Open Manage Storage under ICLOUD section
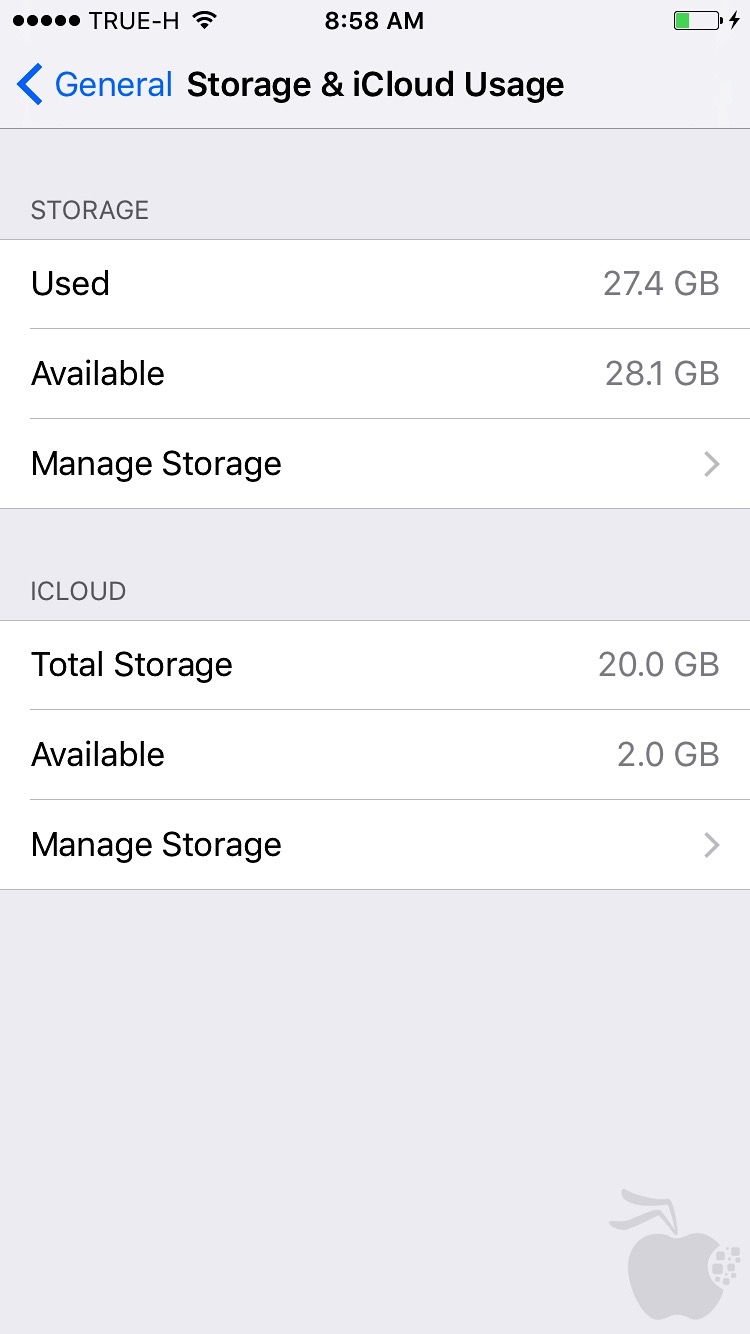Viewport: 750px width, 1334px height. pos(375,845)
